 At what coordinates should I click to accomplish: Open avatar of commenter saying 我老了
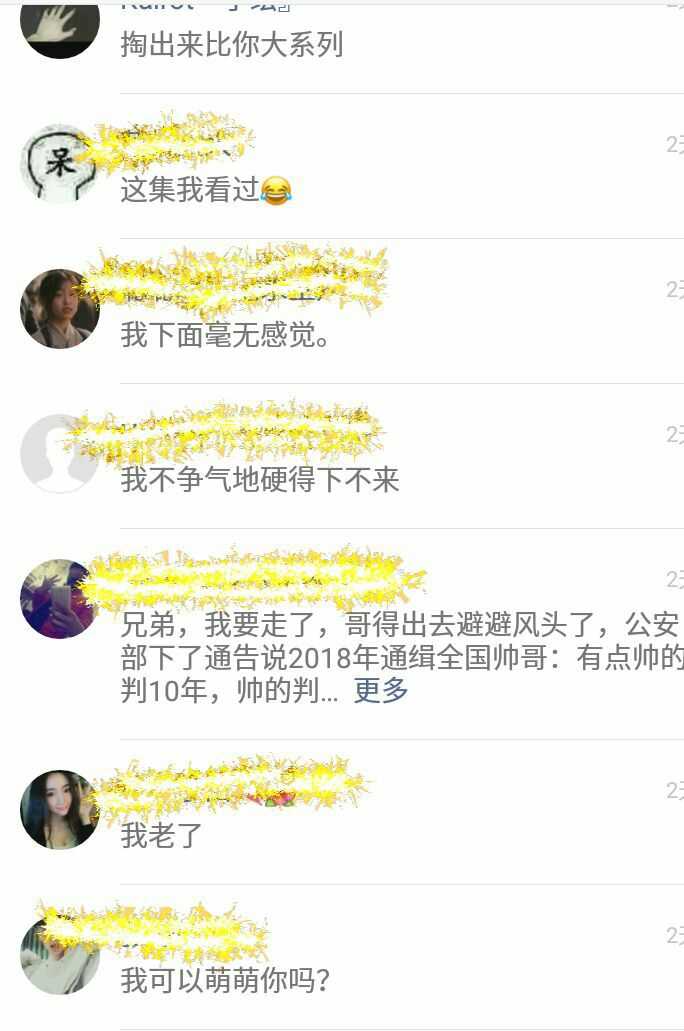59,809
